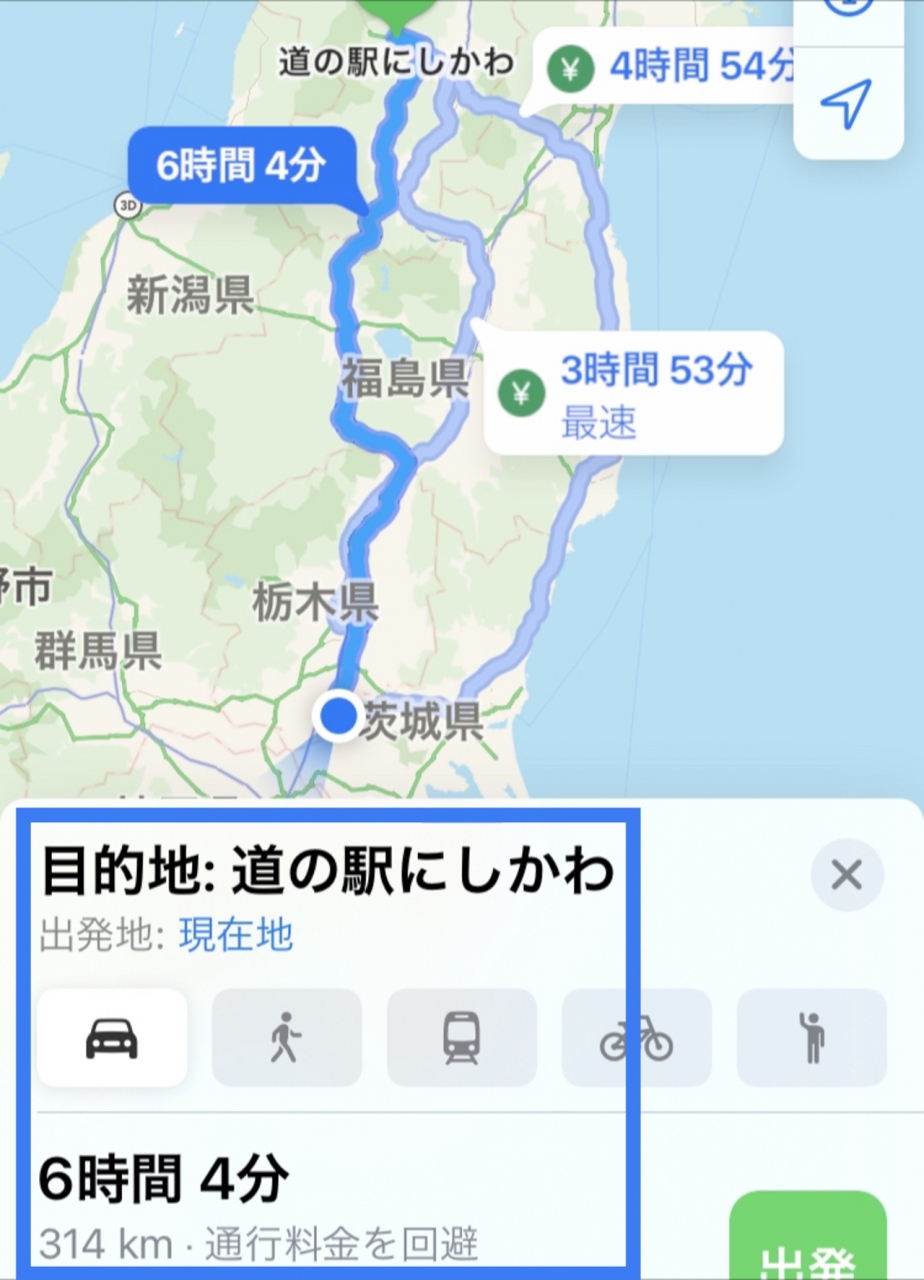Switch to ride-hailing mode
The image size is (924, 1280).
click(812, 1038)
